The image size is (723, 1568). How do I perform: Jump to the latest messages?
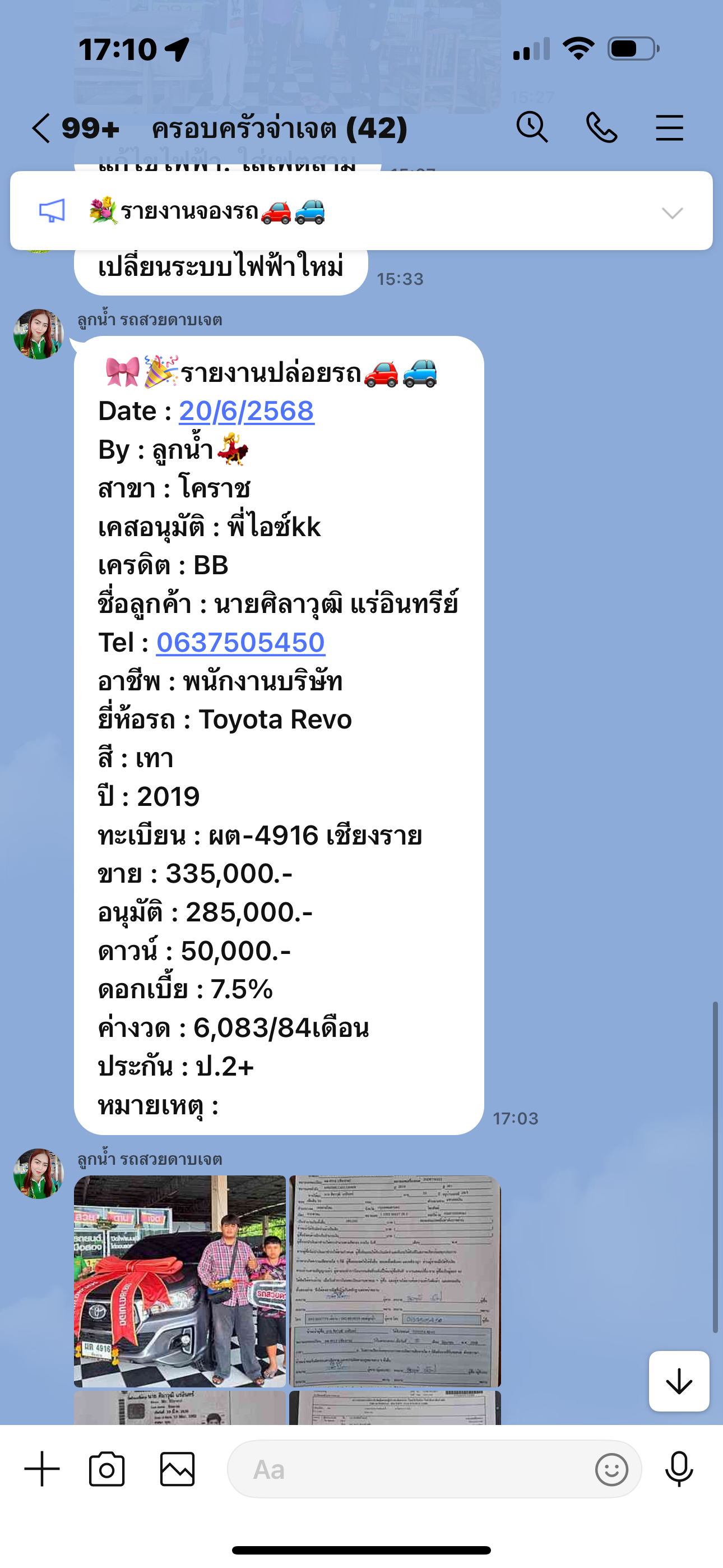tap(679, 1381)
